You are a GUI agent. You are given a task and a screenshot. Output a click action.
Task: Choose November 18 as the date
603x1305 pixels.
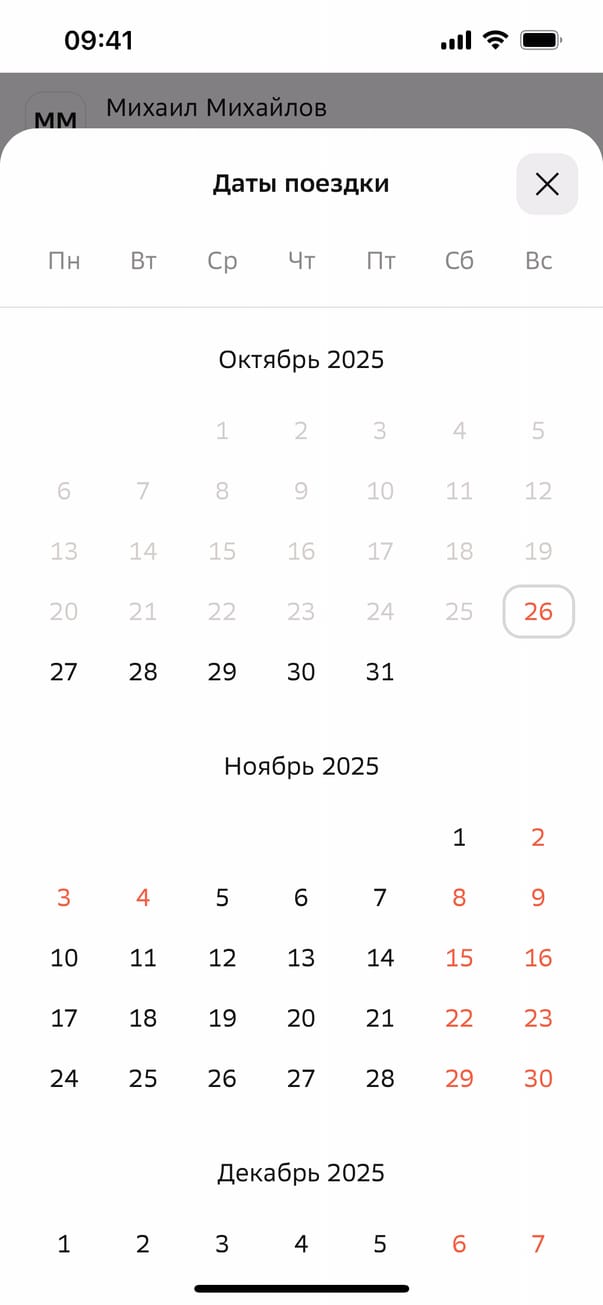pyautogui.click(x=143, y=1018)
